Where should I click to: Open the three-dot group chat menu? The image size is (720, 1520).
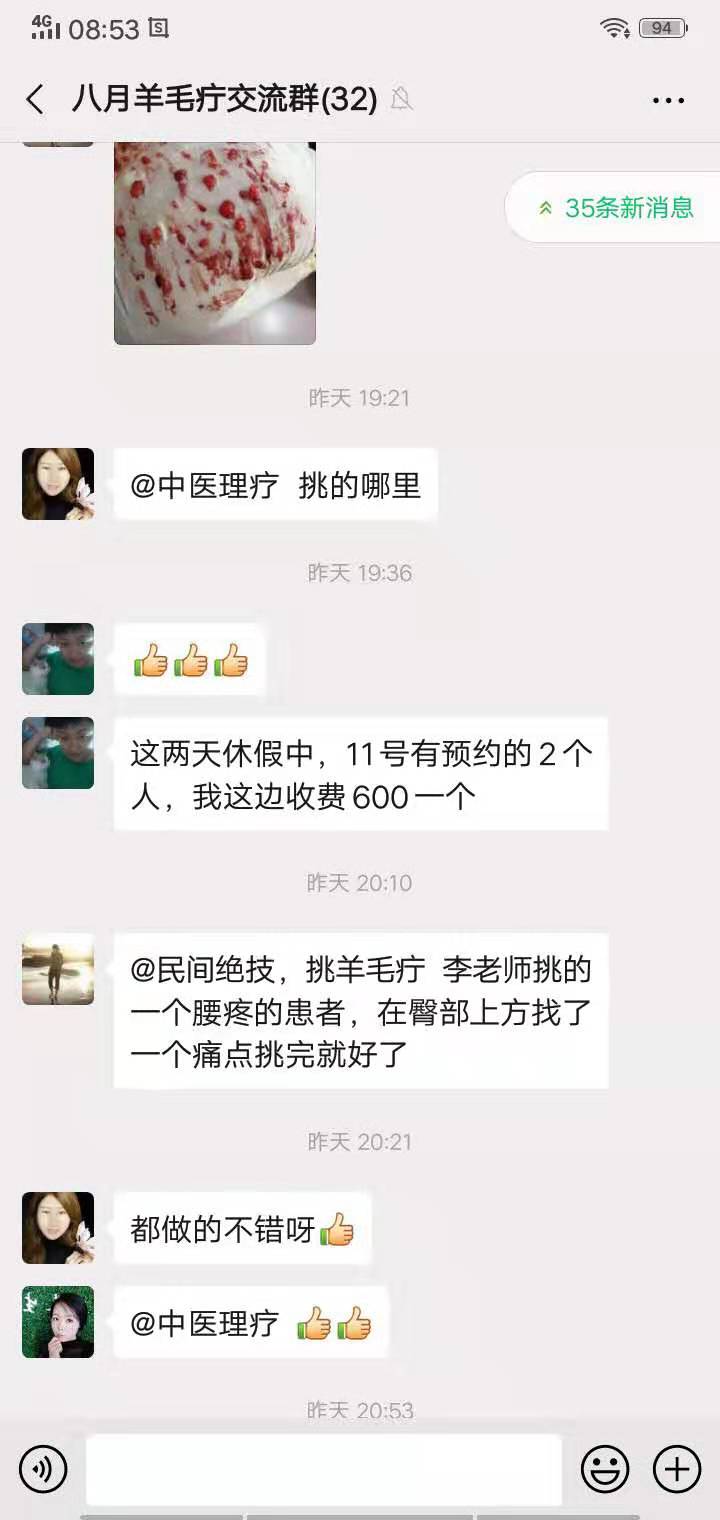tap(668, 100)
